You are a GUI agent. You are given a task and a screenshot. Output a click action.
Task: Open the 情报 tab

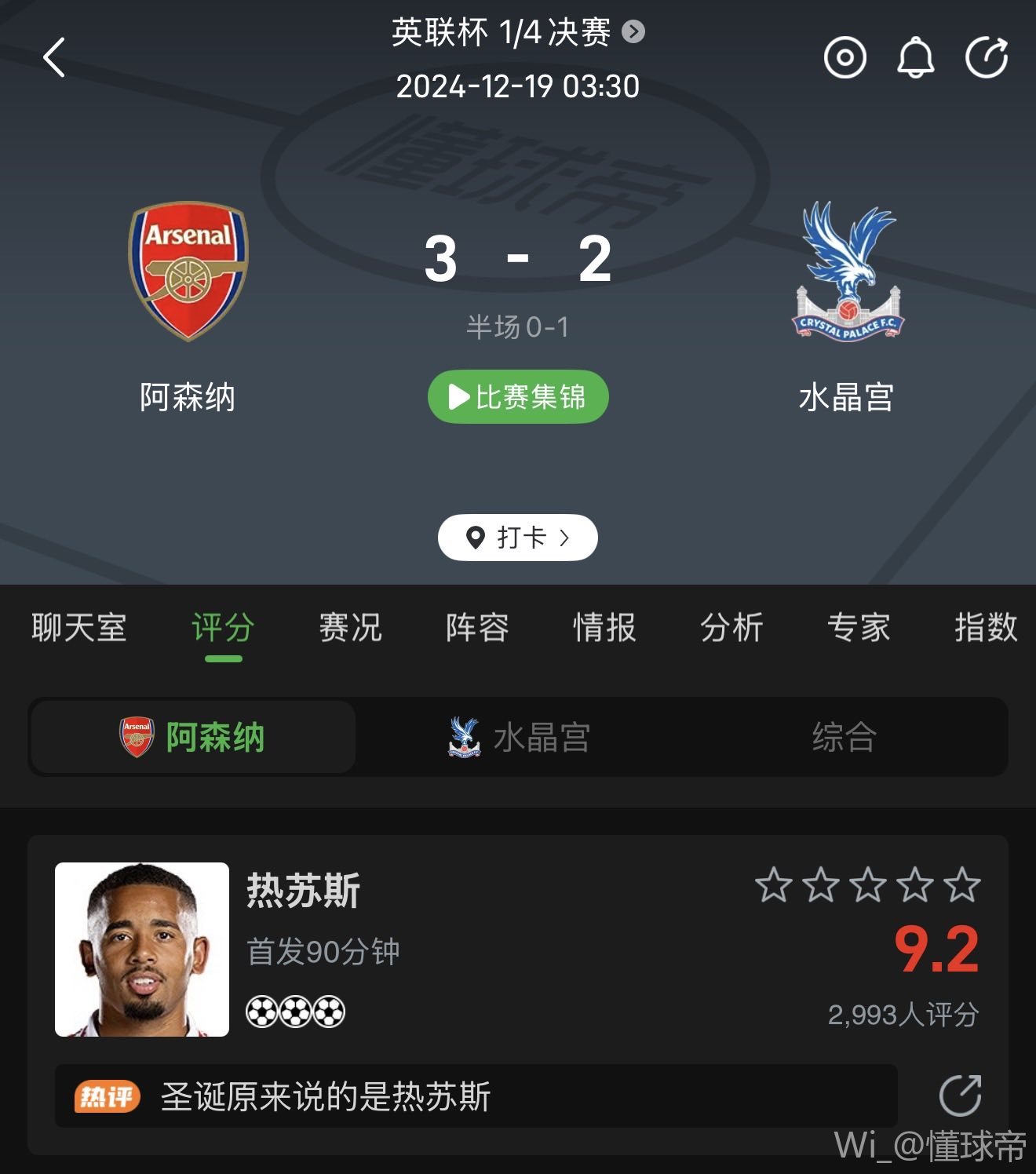pos(604,628)
